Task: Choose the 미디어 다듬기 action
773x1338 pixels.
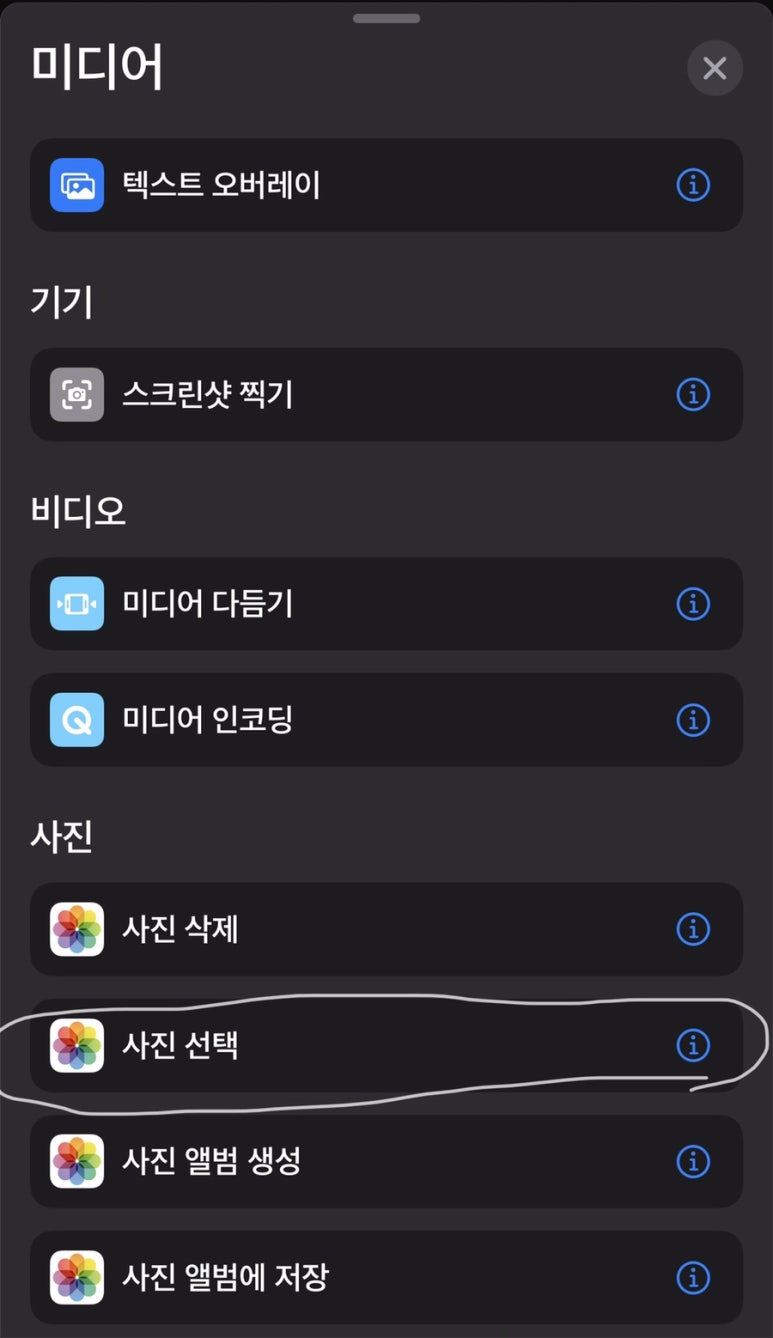Action: click(386, 604)
